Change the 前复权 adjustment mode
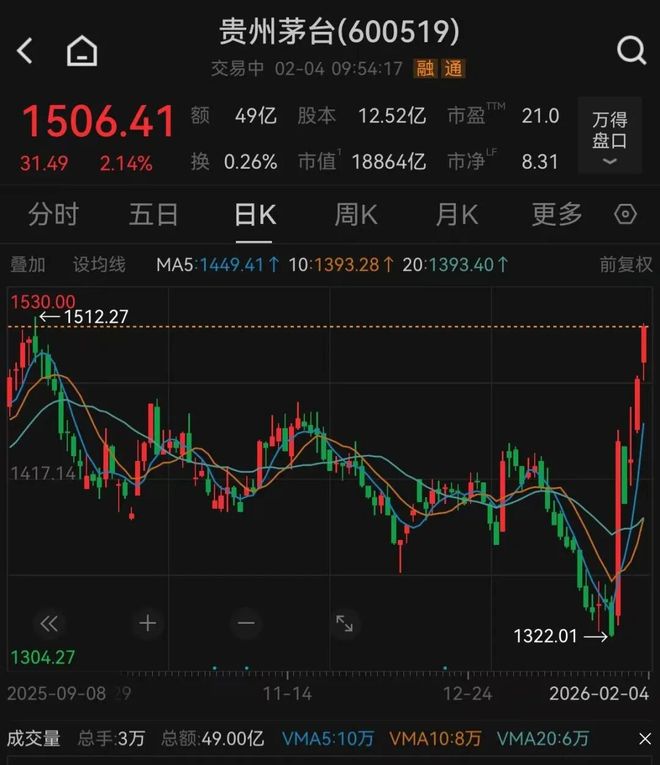This screenshot has height=765, width=660. pyautogui.click(x=625, y=265)
